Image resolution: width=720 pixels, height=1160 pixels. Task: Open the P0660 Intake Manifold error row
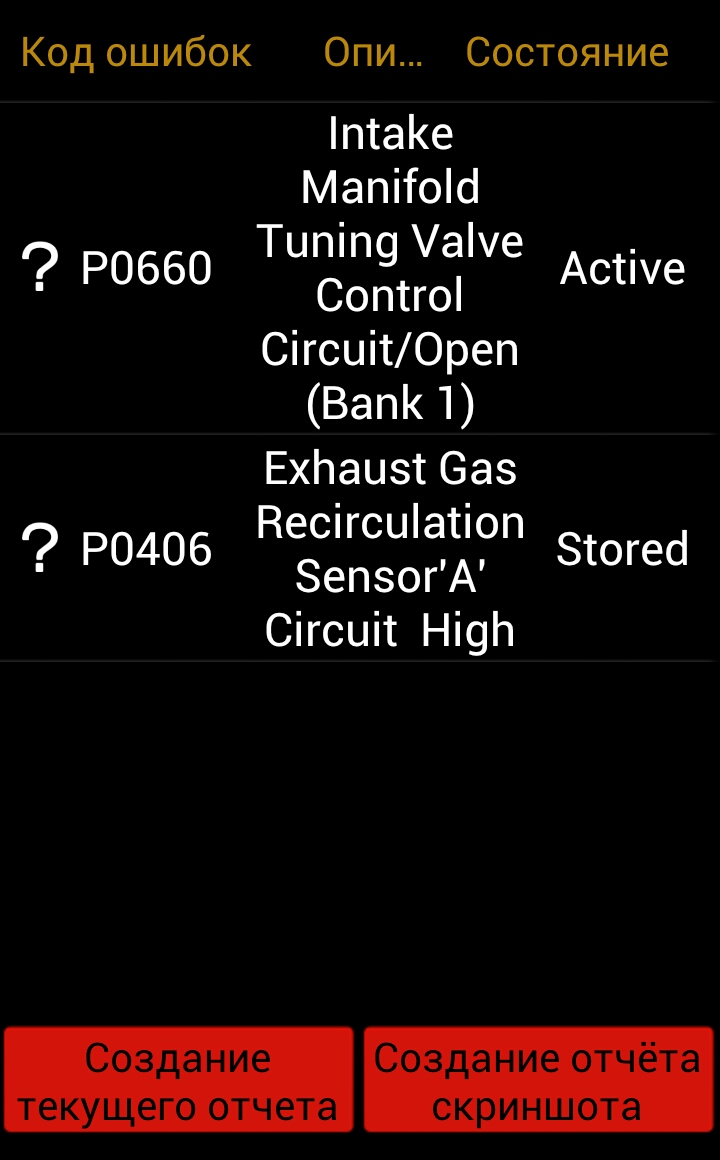click(x=360, y=268)
